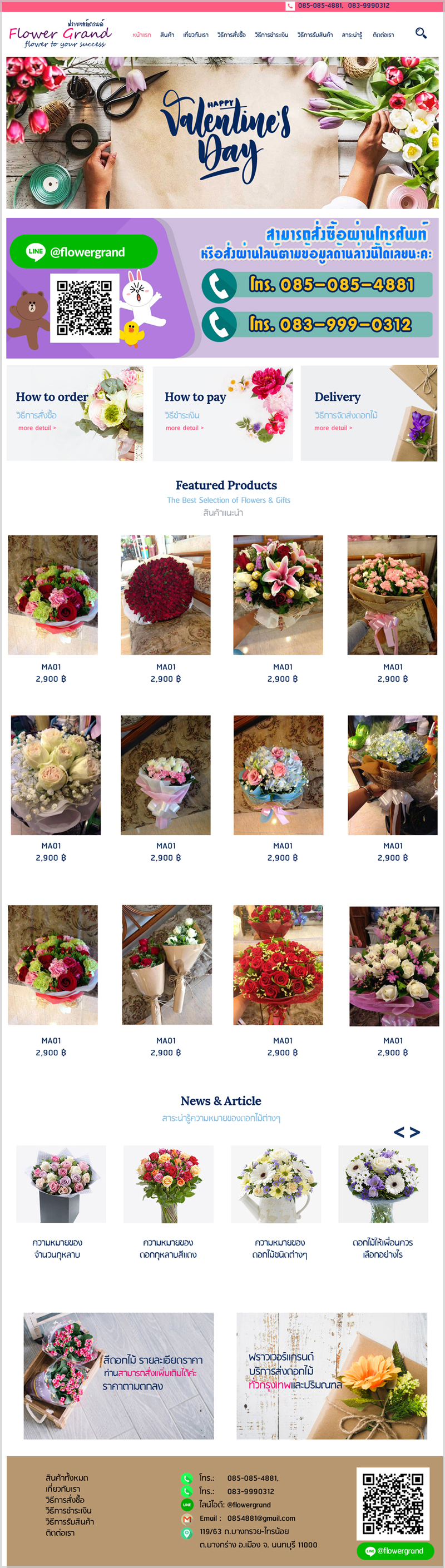Open the Delivery info card
This screenshot has height=1568, width=445.
tap(368, 413)
